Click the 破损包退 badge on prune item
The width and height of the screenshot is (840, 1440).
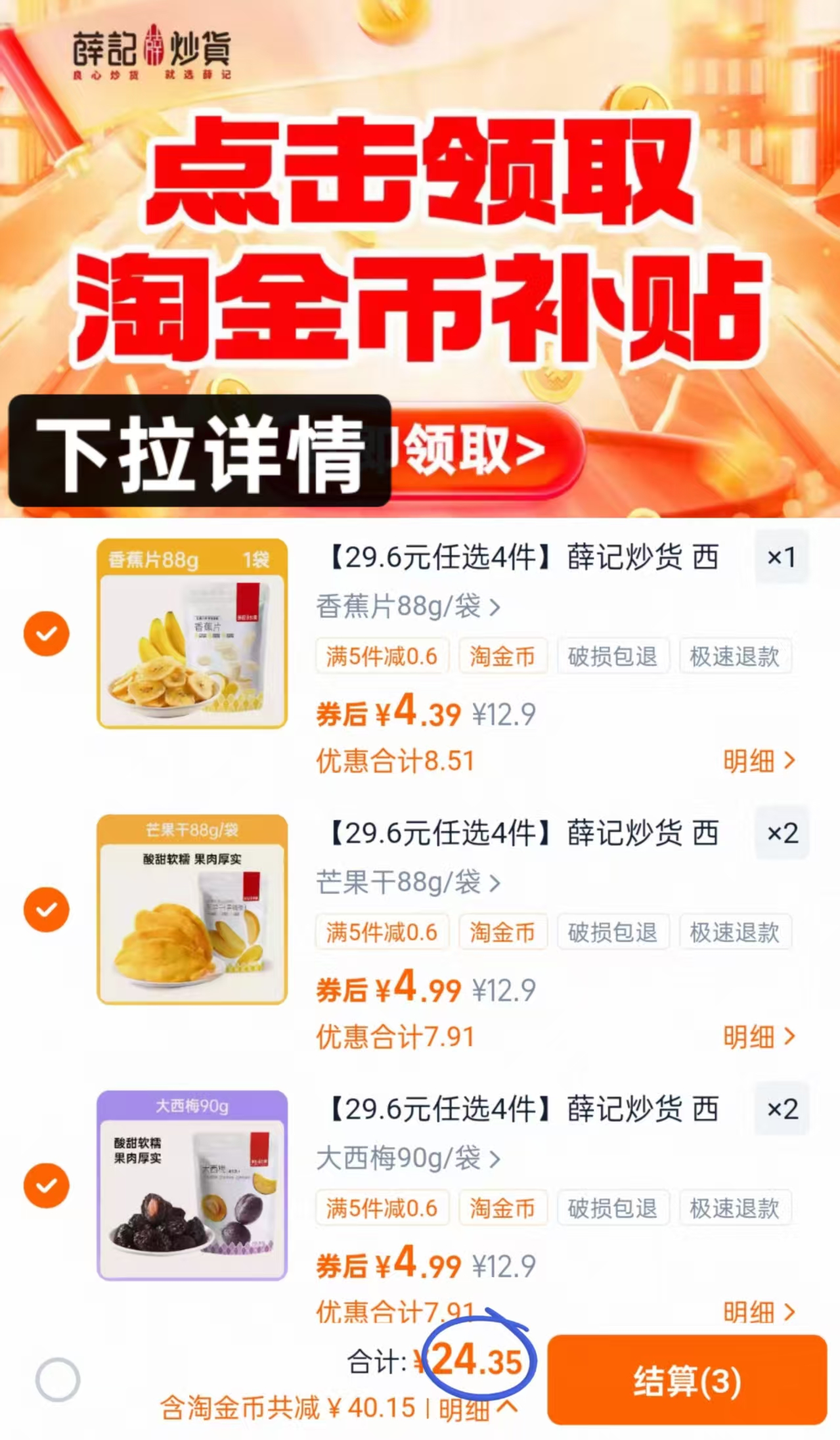coord(613,1209)
